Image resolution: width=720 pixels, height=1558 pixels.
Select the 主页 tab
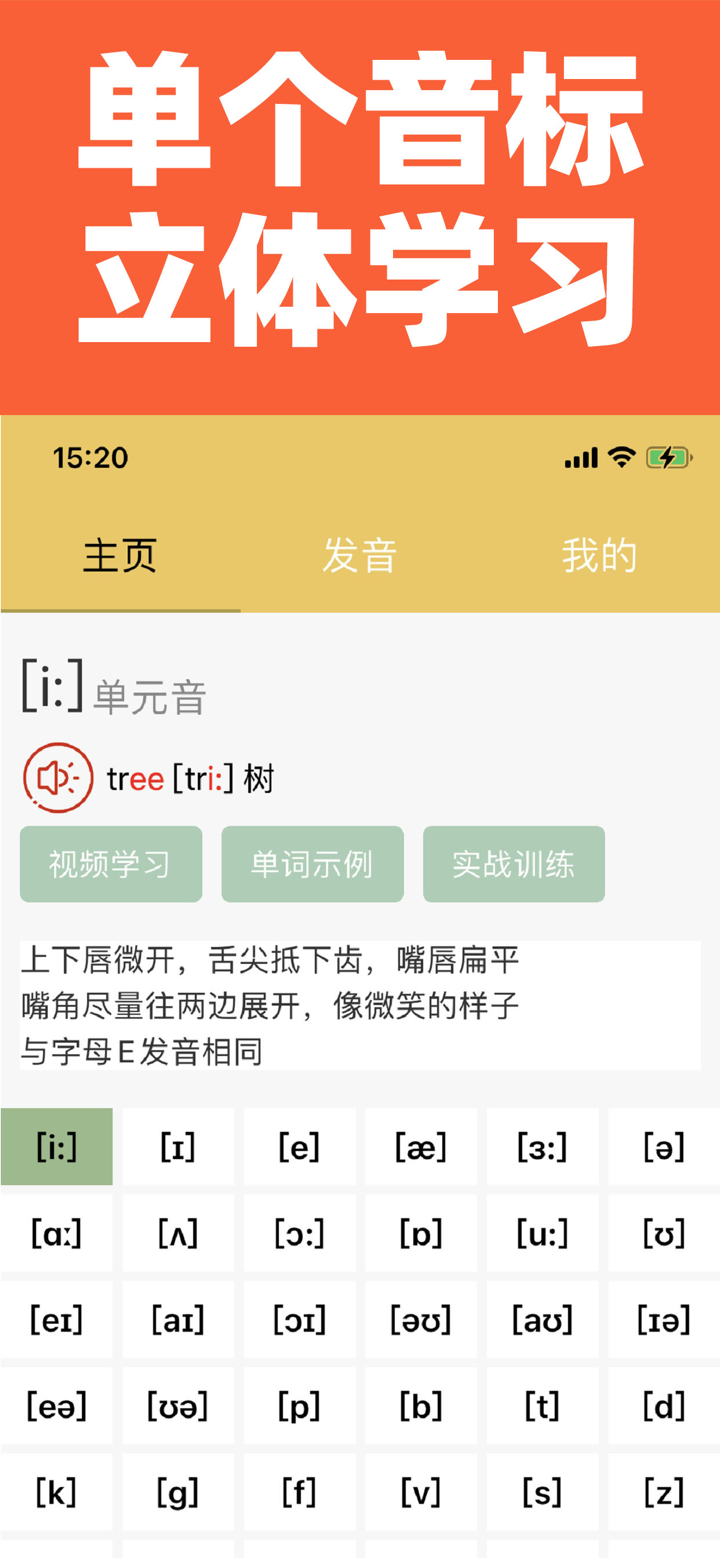(x=120, y=556)
